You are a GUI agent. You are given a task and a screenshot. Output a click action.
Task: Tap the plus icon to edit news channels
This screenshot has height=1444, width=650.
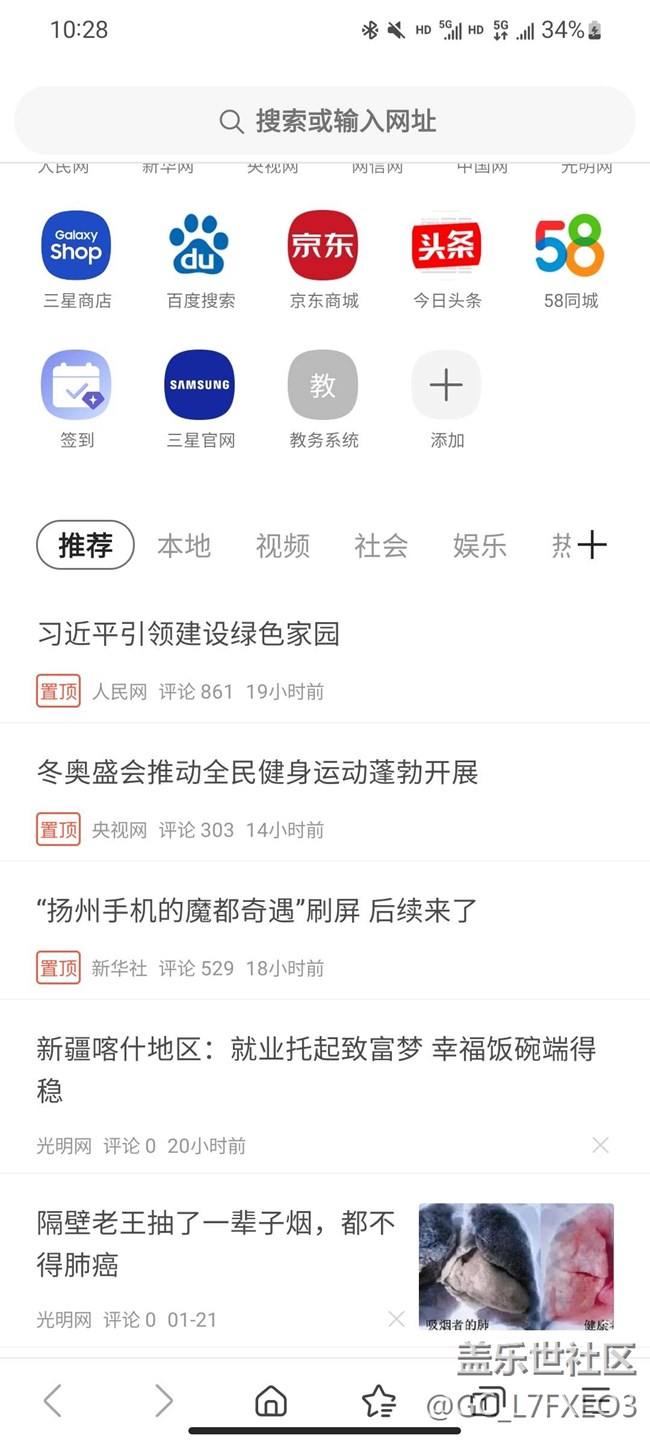[592, 545]
